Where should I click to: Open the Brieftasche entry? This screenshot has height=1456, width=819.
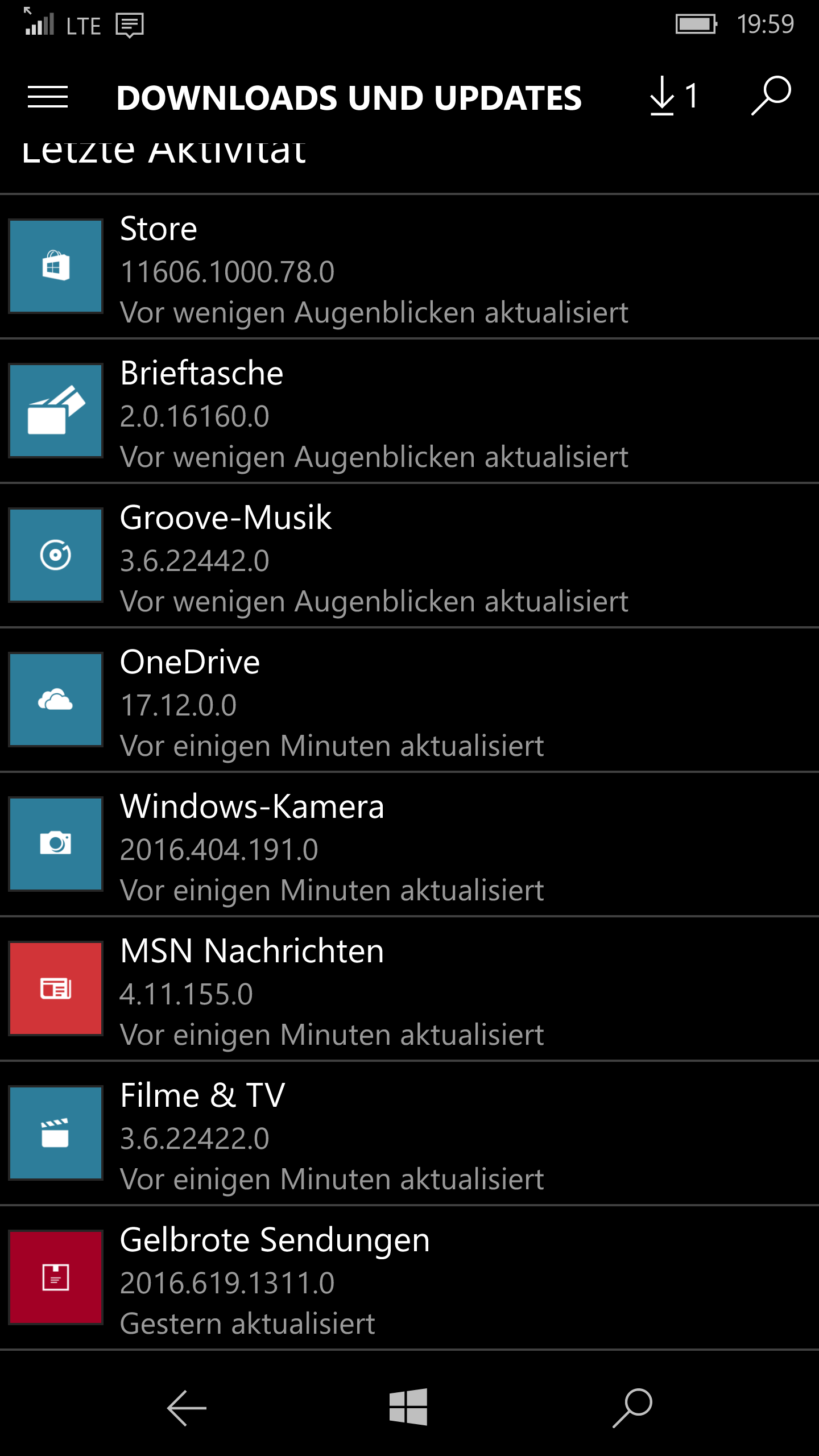(409, 411)
